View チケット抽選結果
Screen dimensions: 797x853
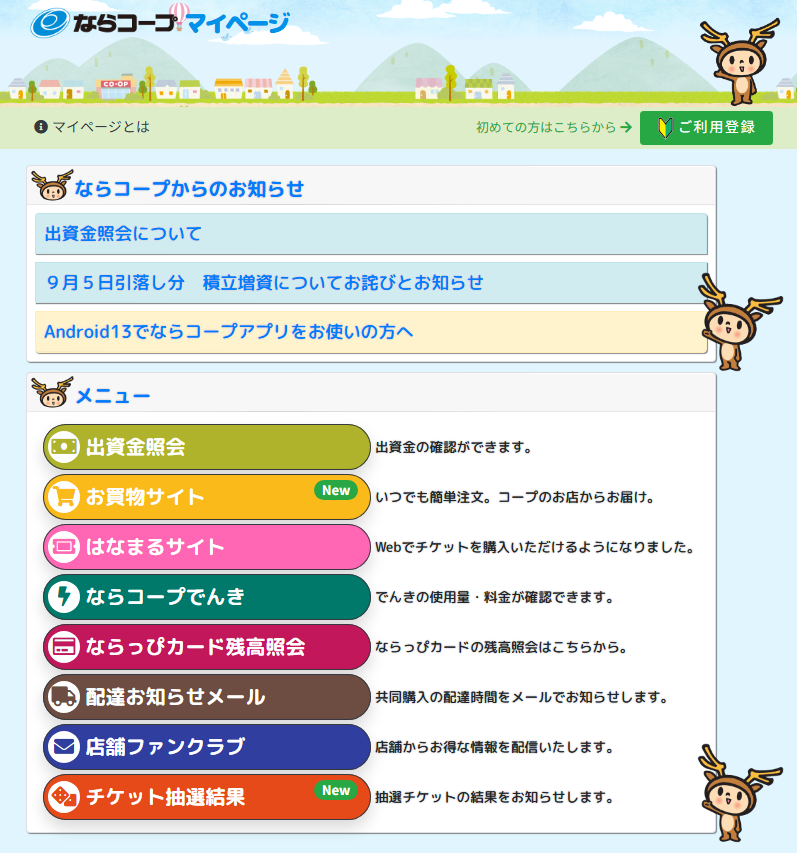pos(207,797)
